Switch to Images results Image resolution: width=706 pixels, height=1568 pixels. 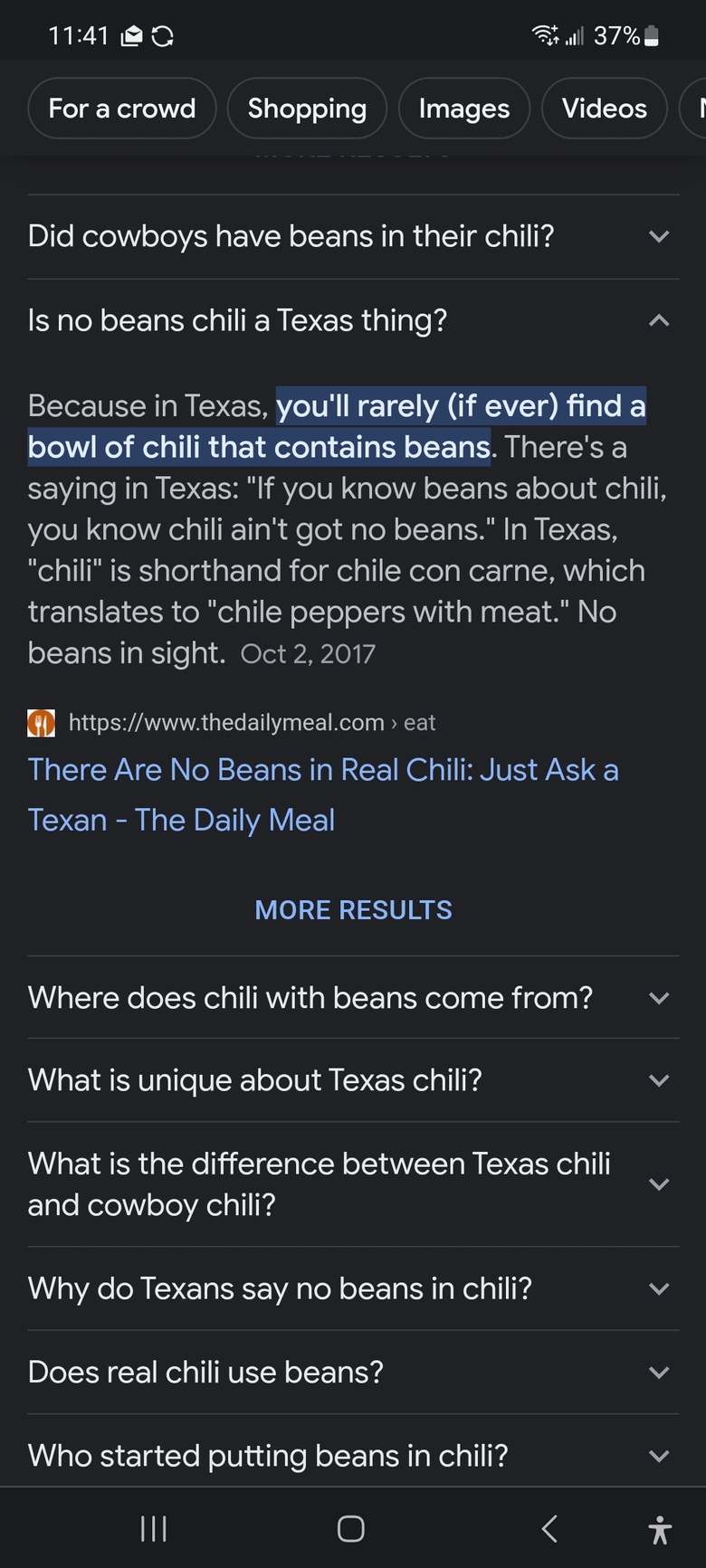click(x=464, y=109)
